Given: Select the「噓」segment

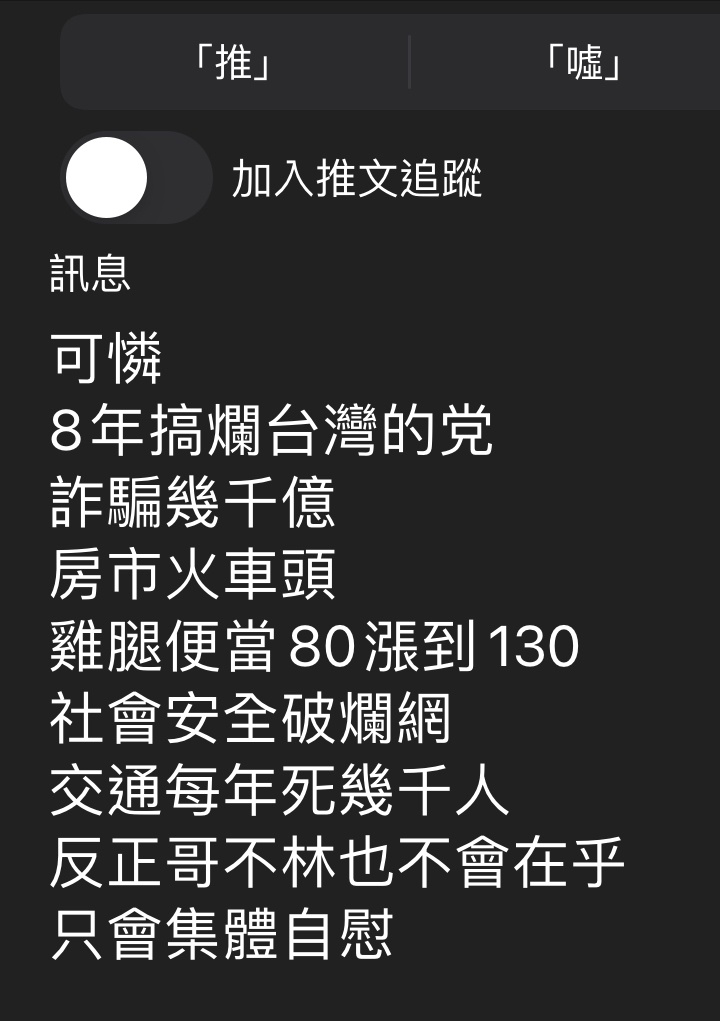Looking at the screenshot, I should [x=585, y=64].
